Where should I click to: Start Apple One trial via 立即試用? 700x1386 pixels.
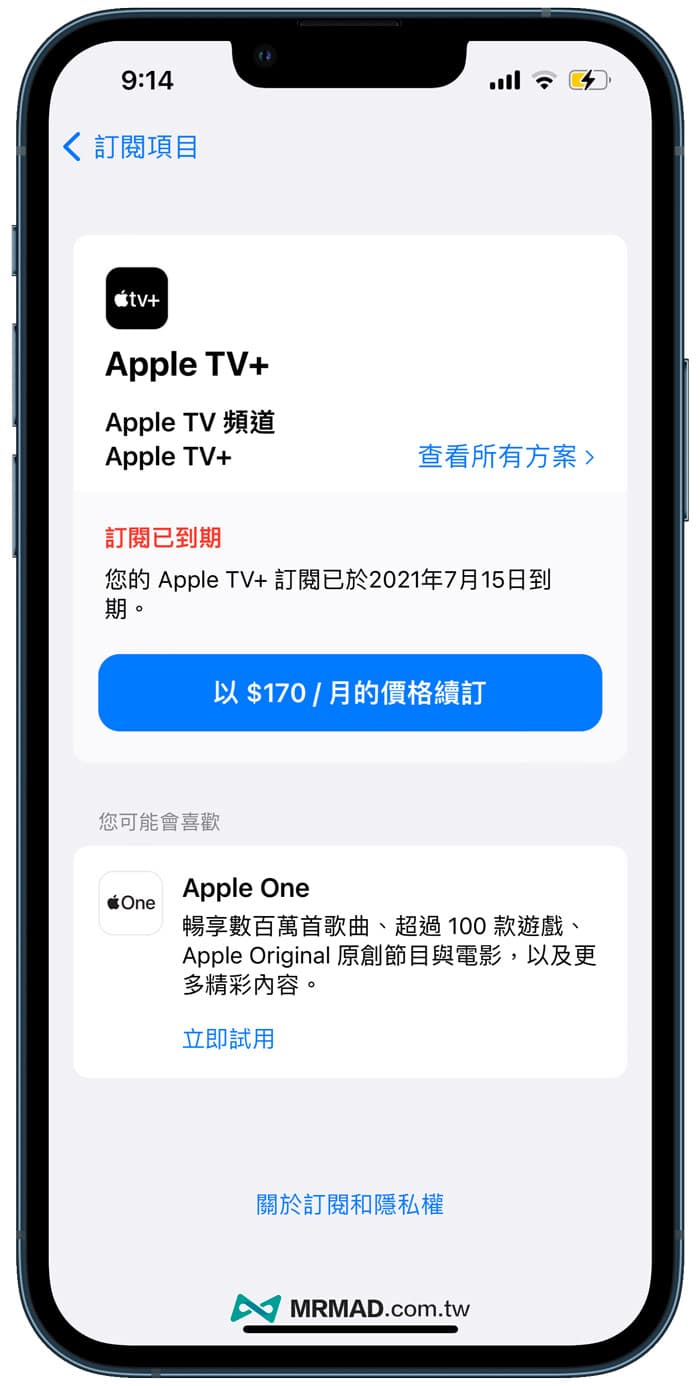point(228,1039)
